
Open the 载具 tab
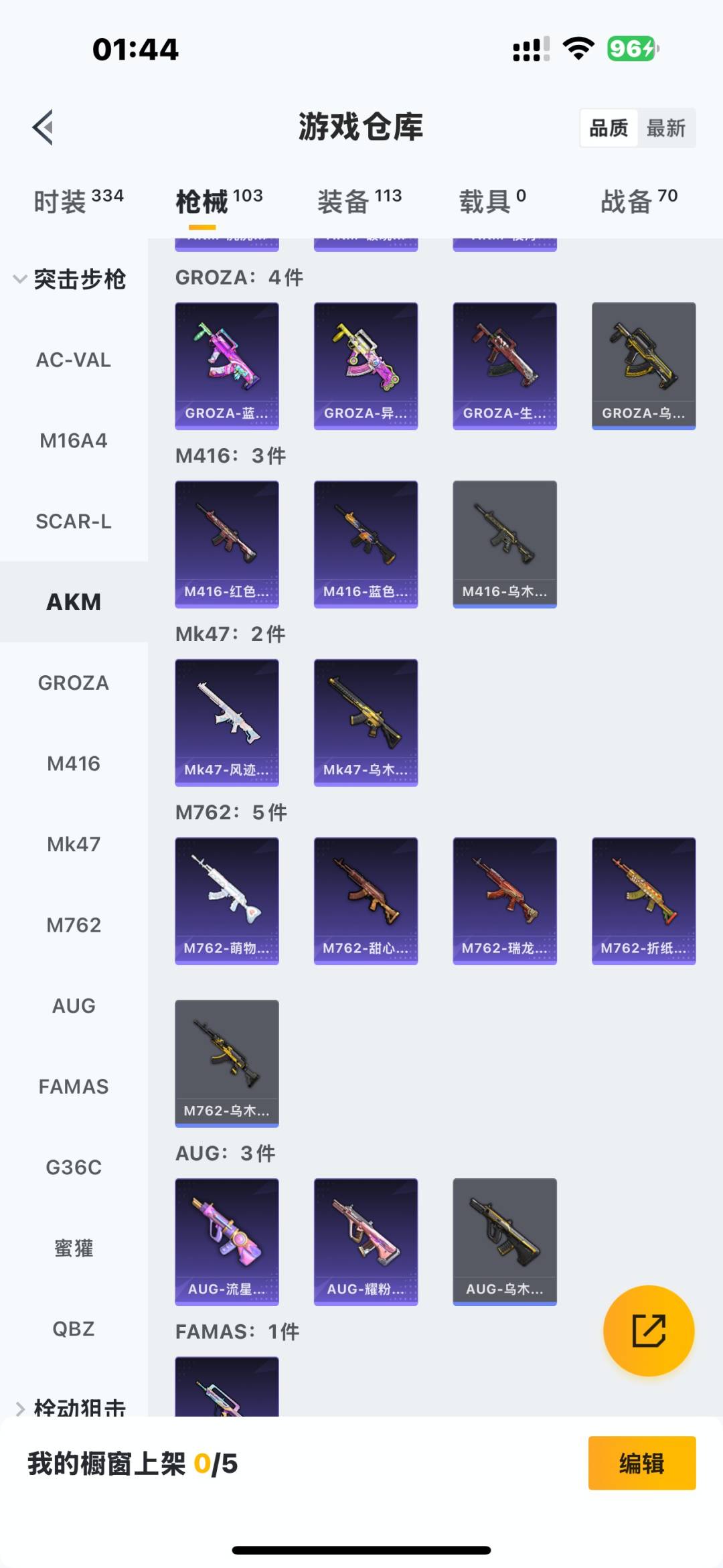pos(492,201)
